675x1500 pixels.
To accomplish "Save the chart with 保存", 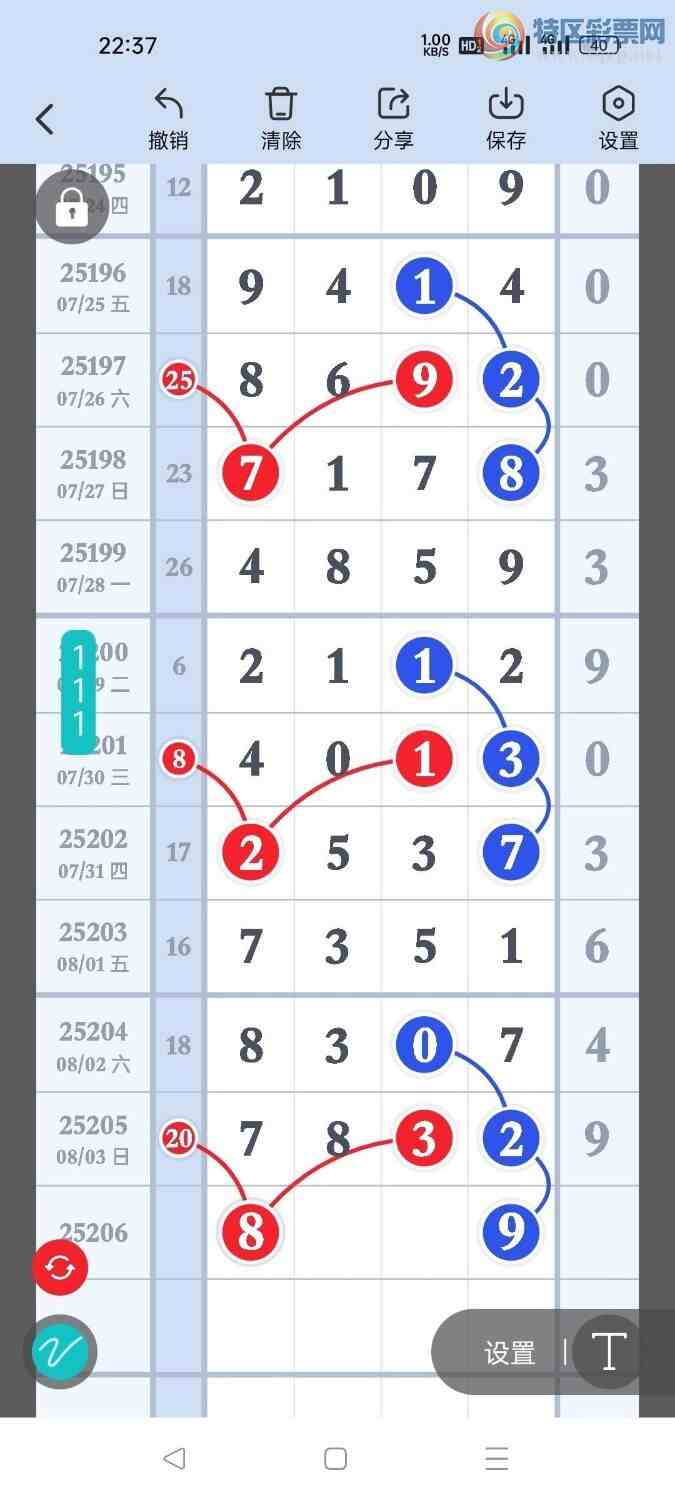I will 506,120.
